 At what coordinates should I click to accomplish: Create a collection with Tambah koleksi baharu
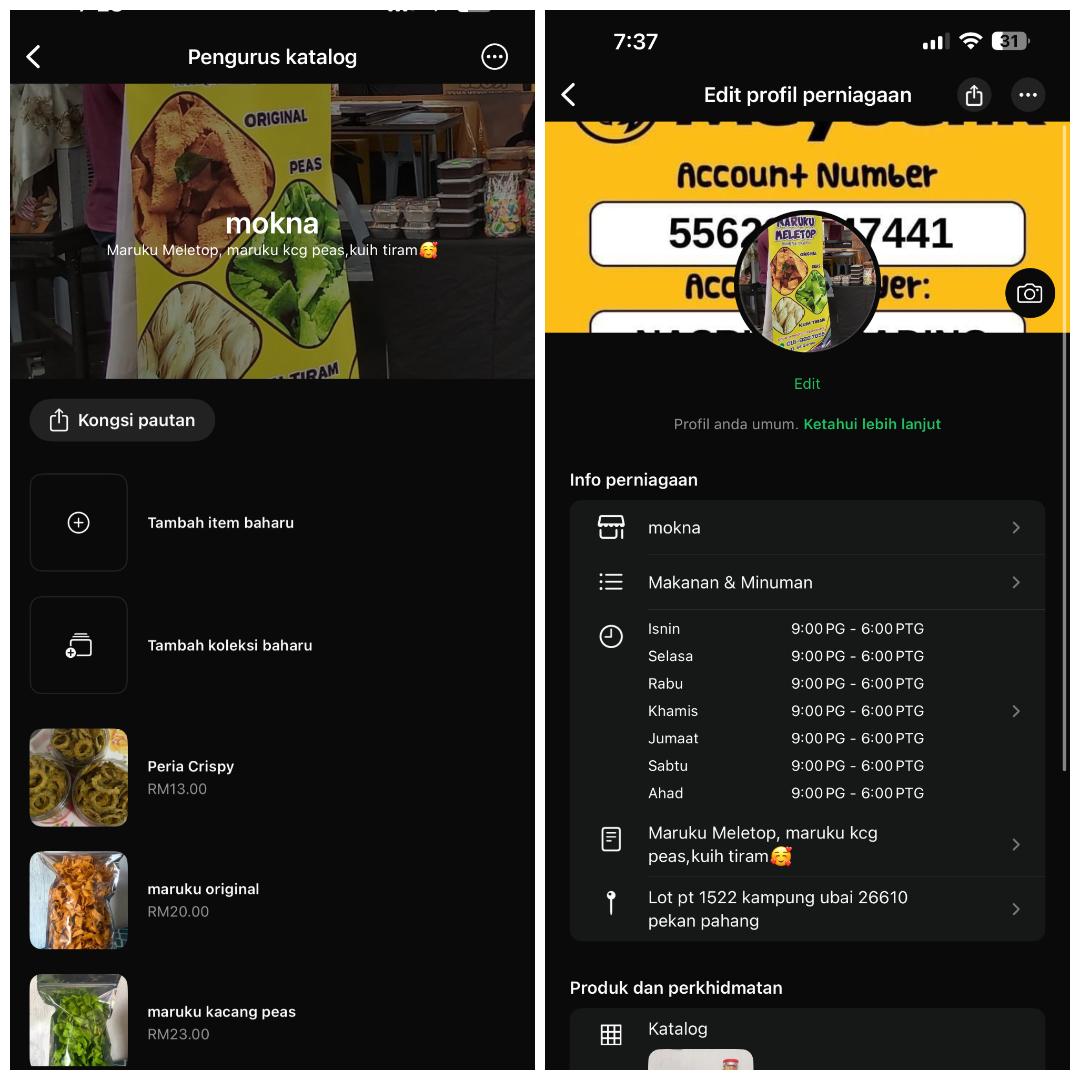pos(229,646)
